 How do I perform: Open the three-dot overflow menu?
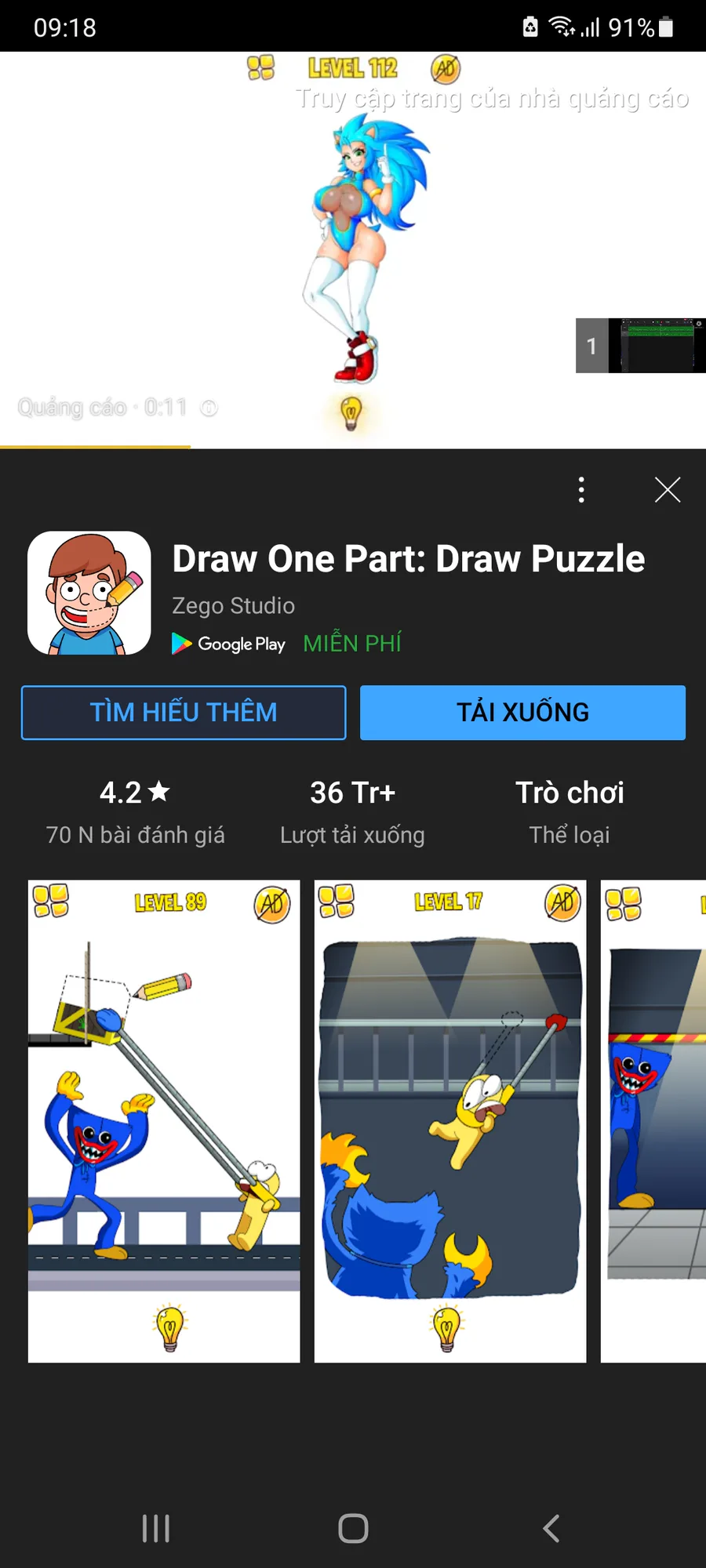coord(581,490)
